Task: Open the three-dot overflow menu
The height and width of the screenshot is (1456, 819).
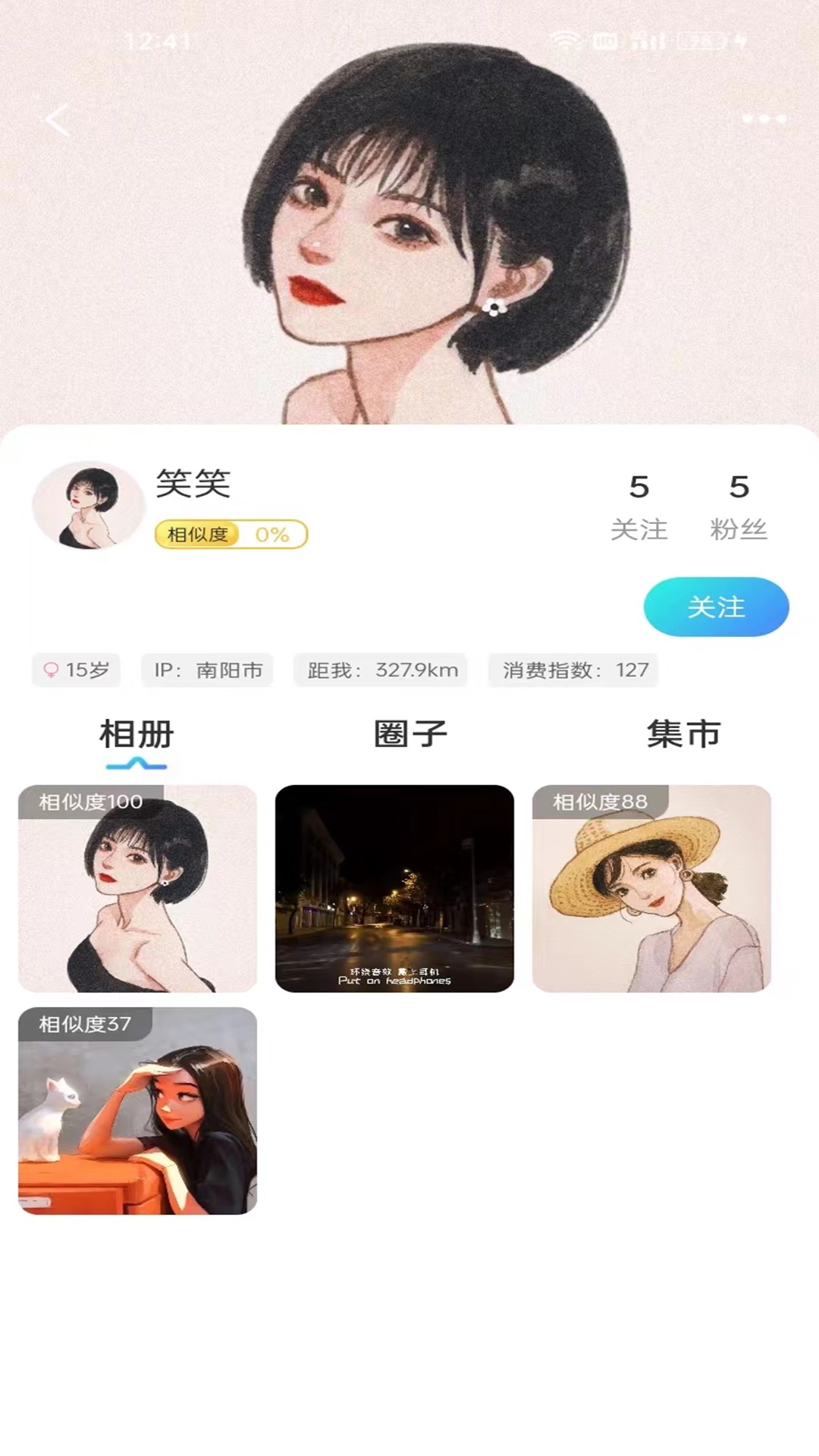Action: (763, 119)
